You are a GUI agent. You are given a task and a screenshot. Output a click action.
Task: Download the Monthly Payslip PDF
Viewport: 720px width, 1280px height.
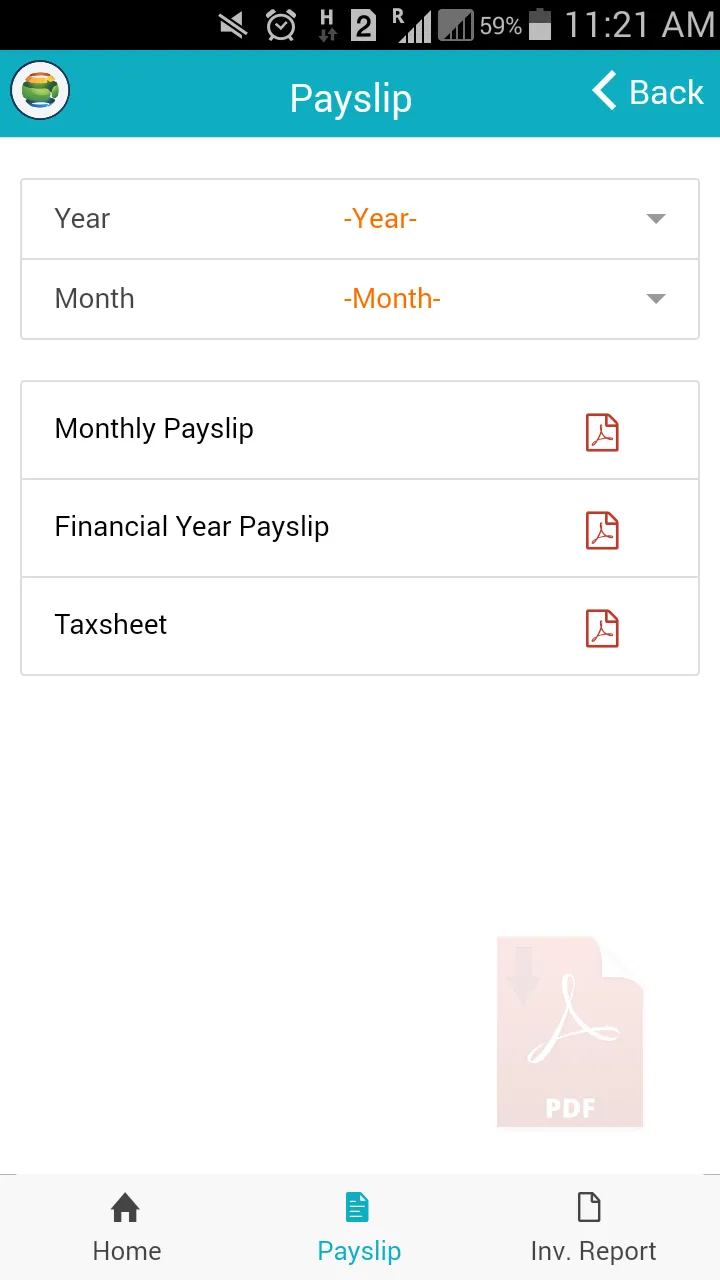tap(602, 432)
